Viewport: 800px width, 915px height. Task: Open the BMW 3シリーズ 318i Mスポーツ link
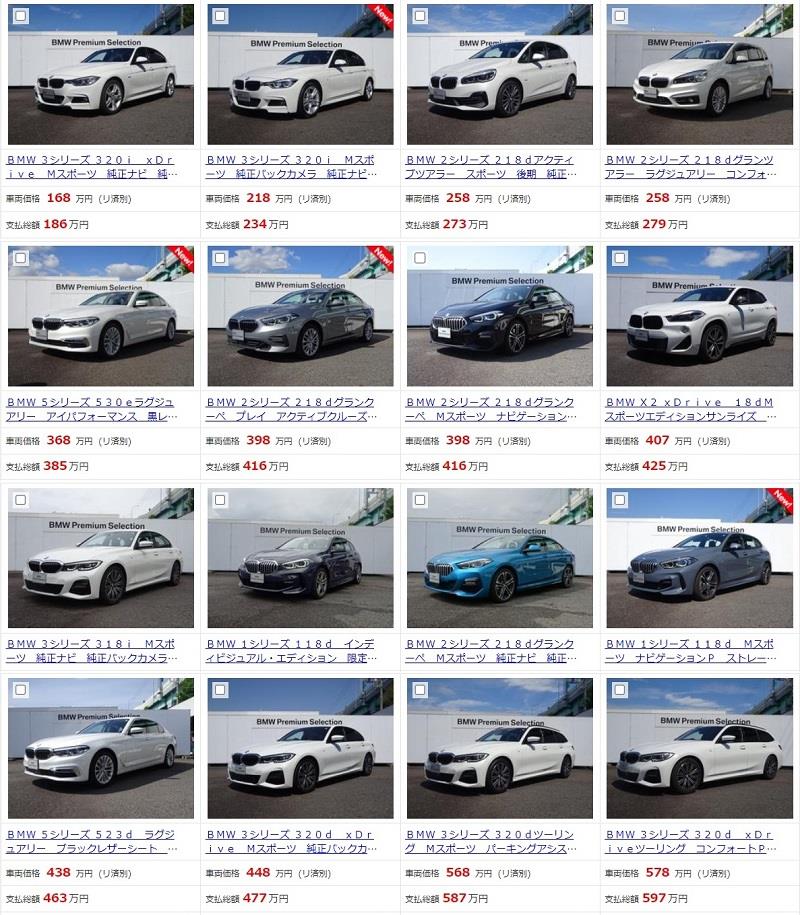click(x=92, y=651)
